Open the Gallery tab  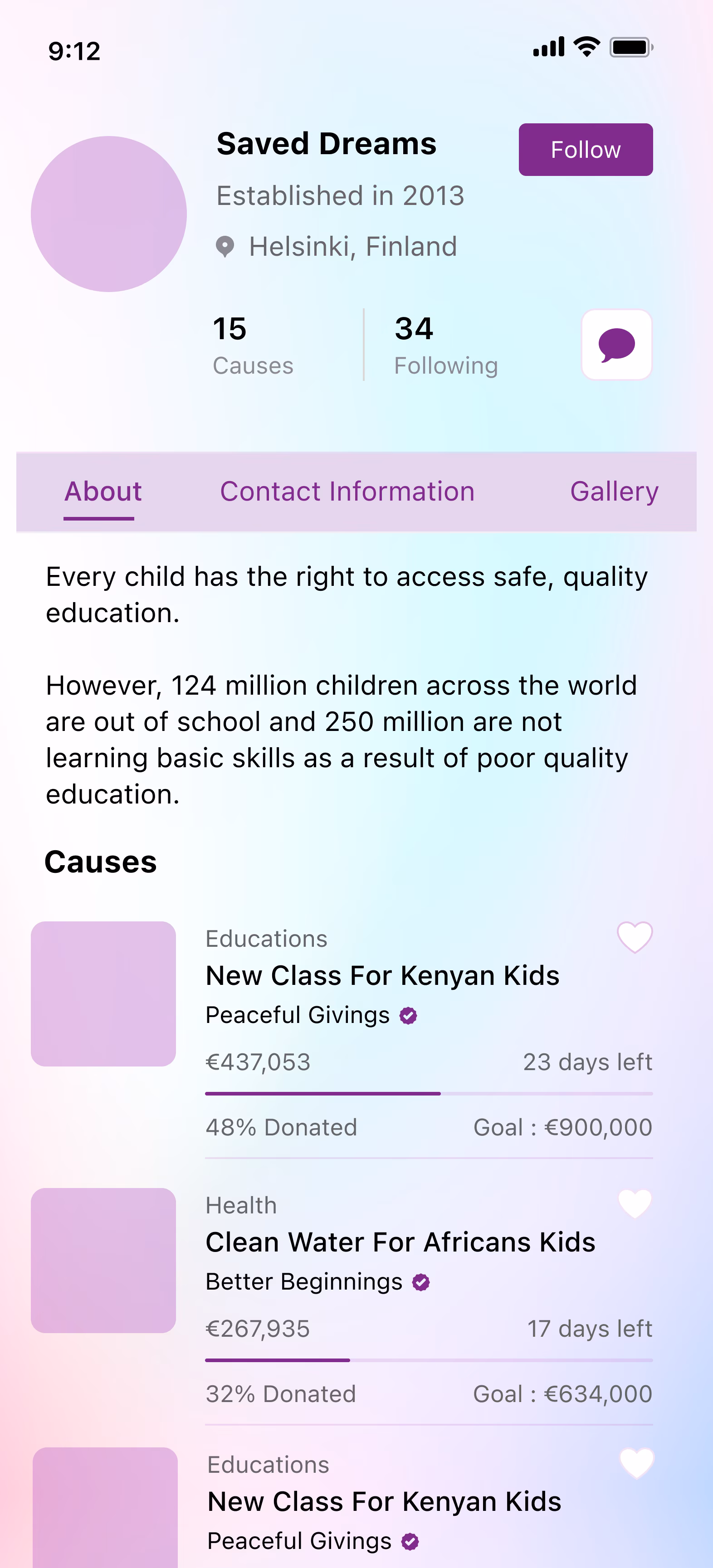[x=615, y=491]
